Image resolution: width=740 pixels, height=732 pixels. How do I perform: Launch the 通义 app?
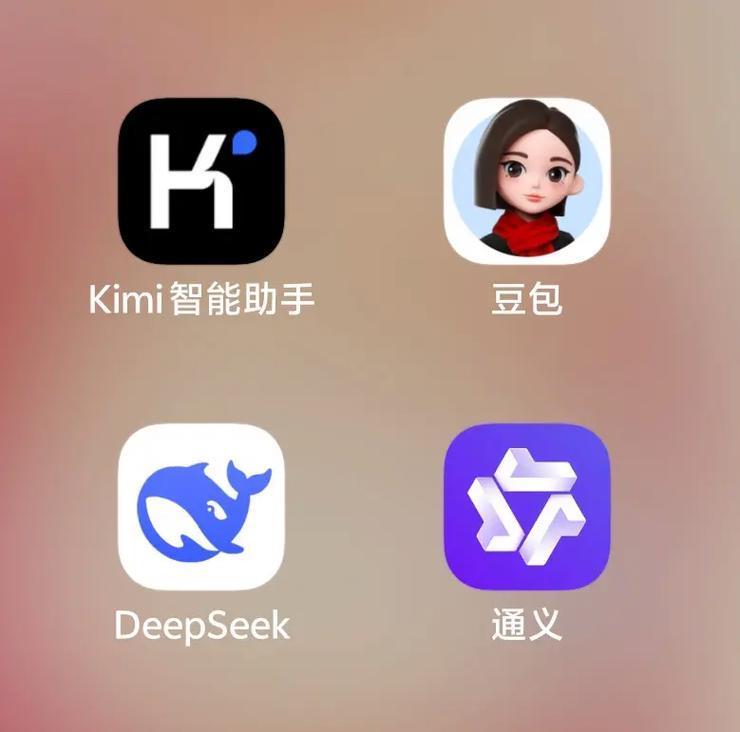(x=527, y=506)
